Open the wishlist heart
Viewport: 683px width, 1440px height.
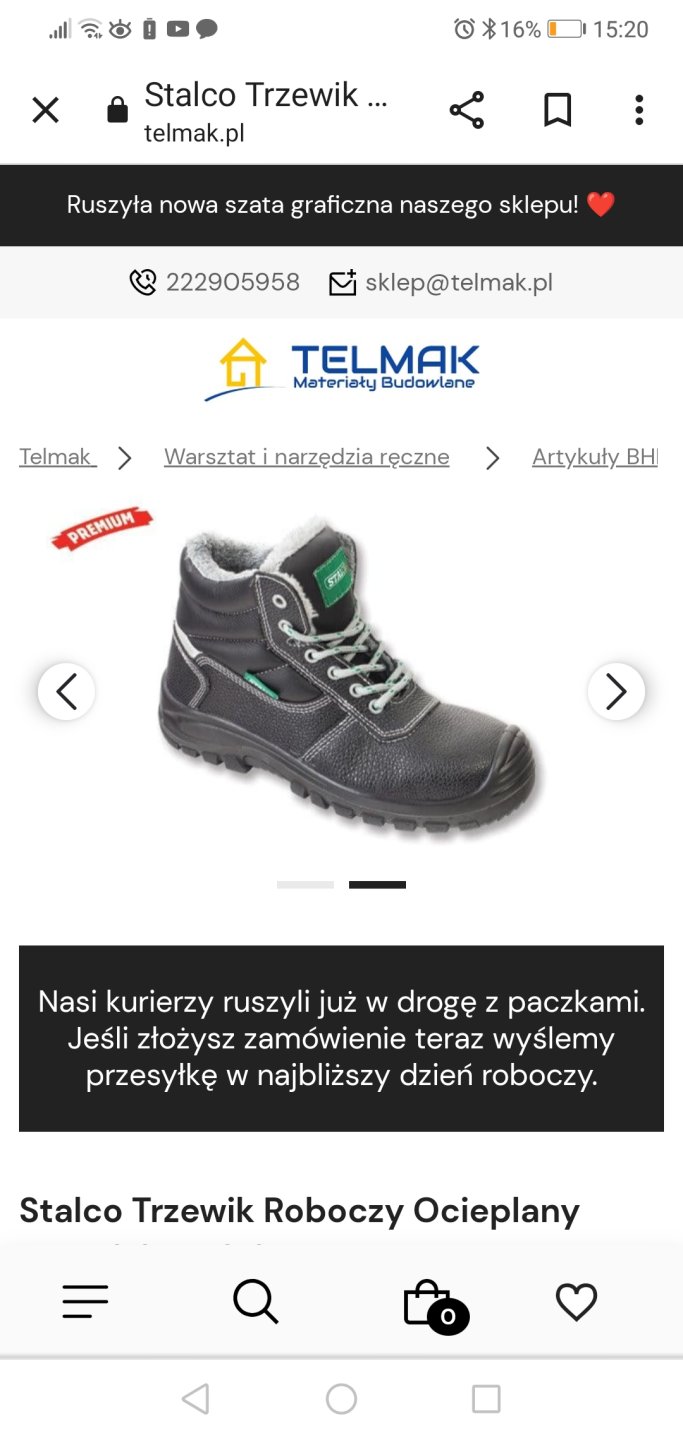click(576, 1302)
